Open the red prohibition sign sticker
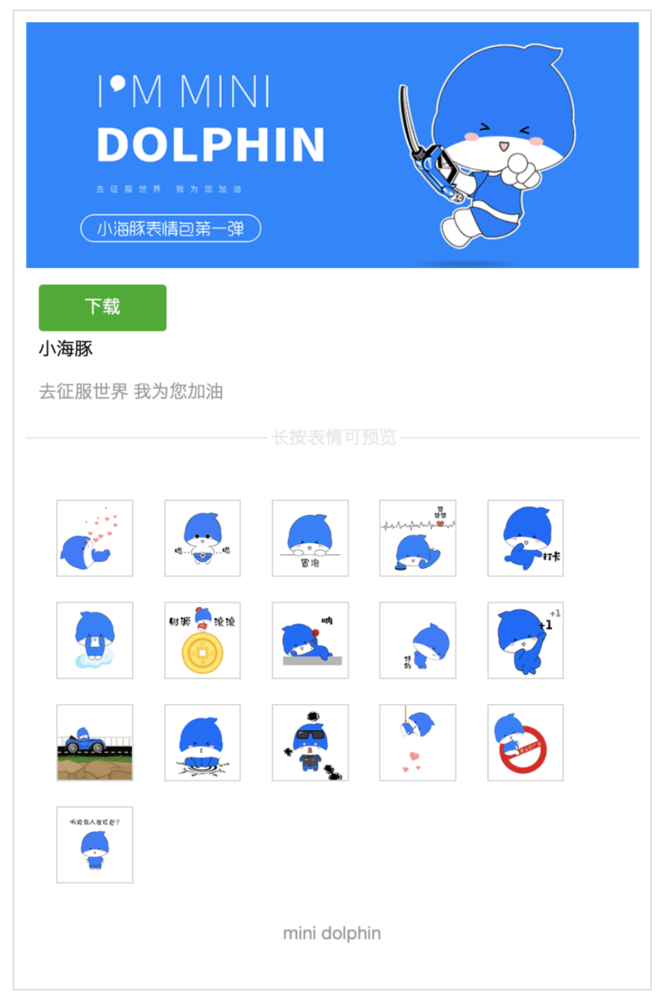The image size is (665, 1000). point(525,742)
